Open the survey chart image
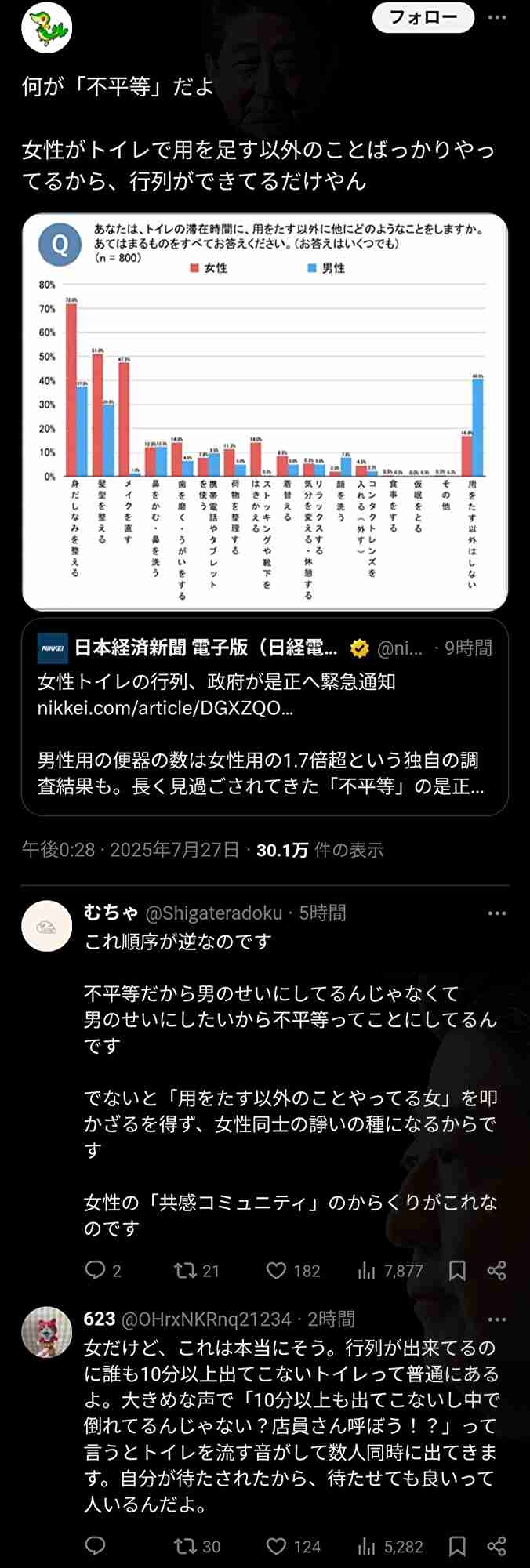 [265, 412]
